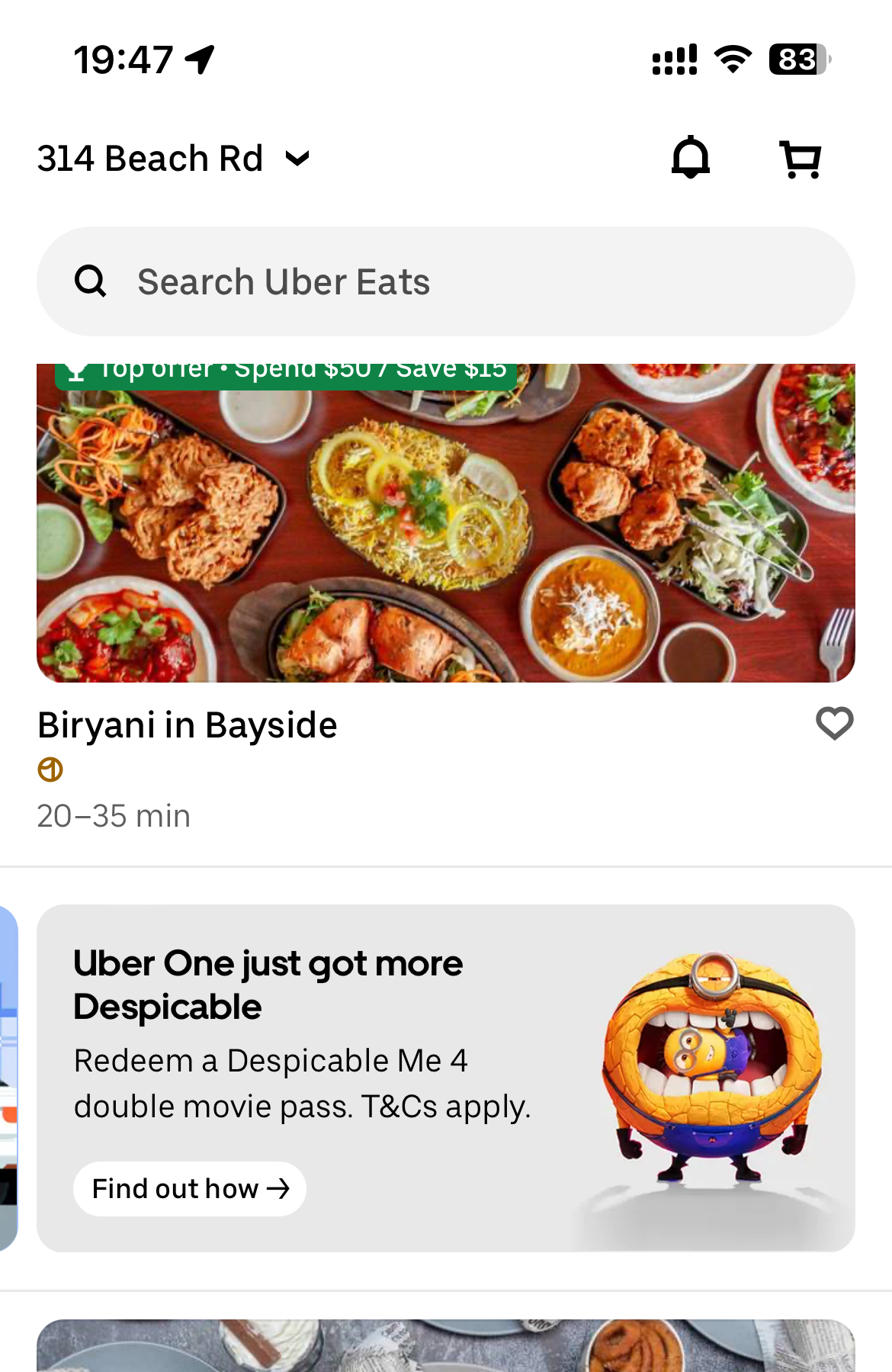The height and width of the screenshot is (1372, 892).
Task: Open the Biryani in Bayside restaurant card
Action: (446, 599)
